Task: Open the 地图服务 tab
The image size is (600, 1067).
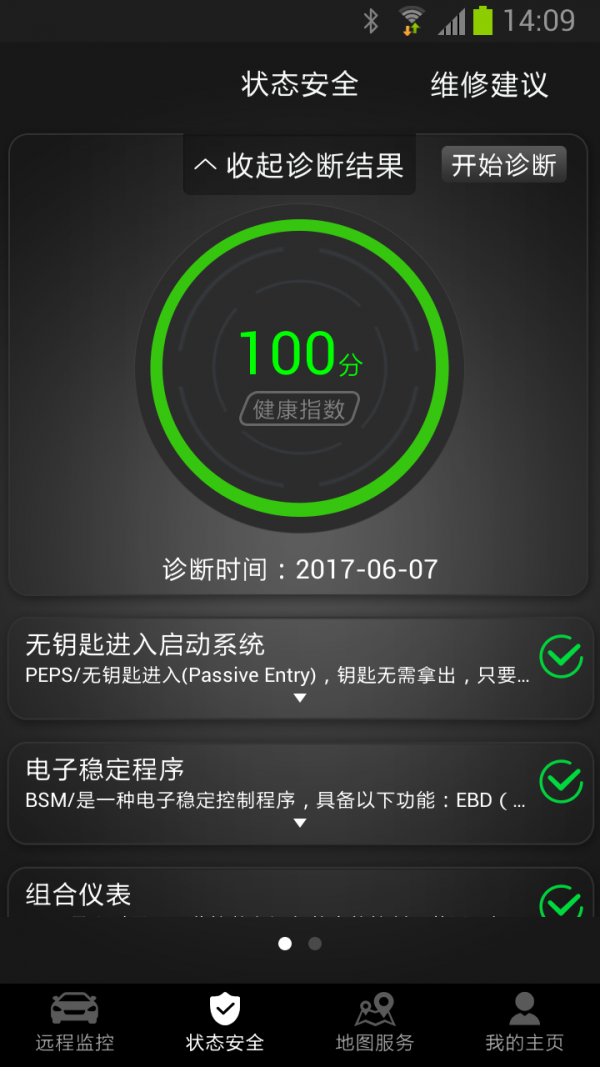Action: coord(375,1023)
